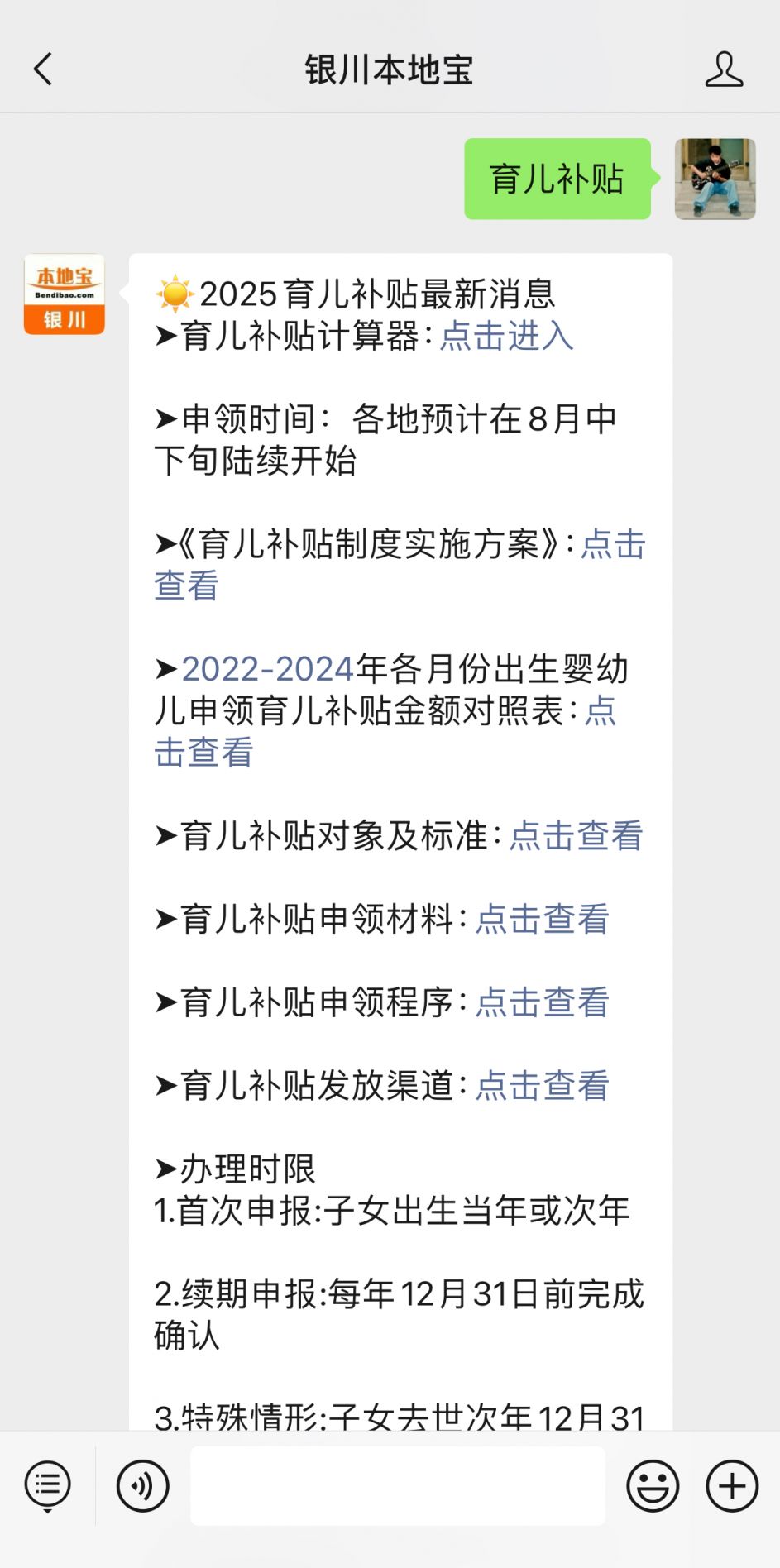The width and height of the screenshot is (780, 1568).
Task: Open 育儿补贴对象及标准 点击查看 link
Action: pos(576,836)
